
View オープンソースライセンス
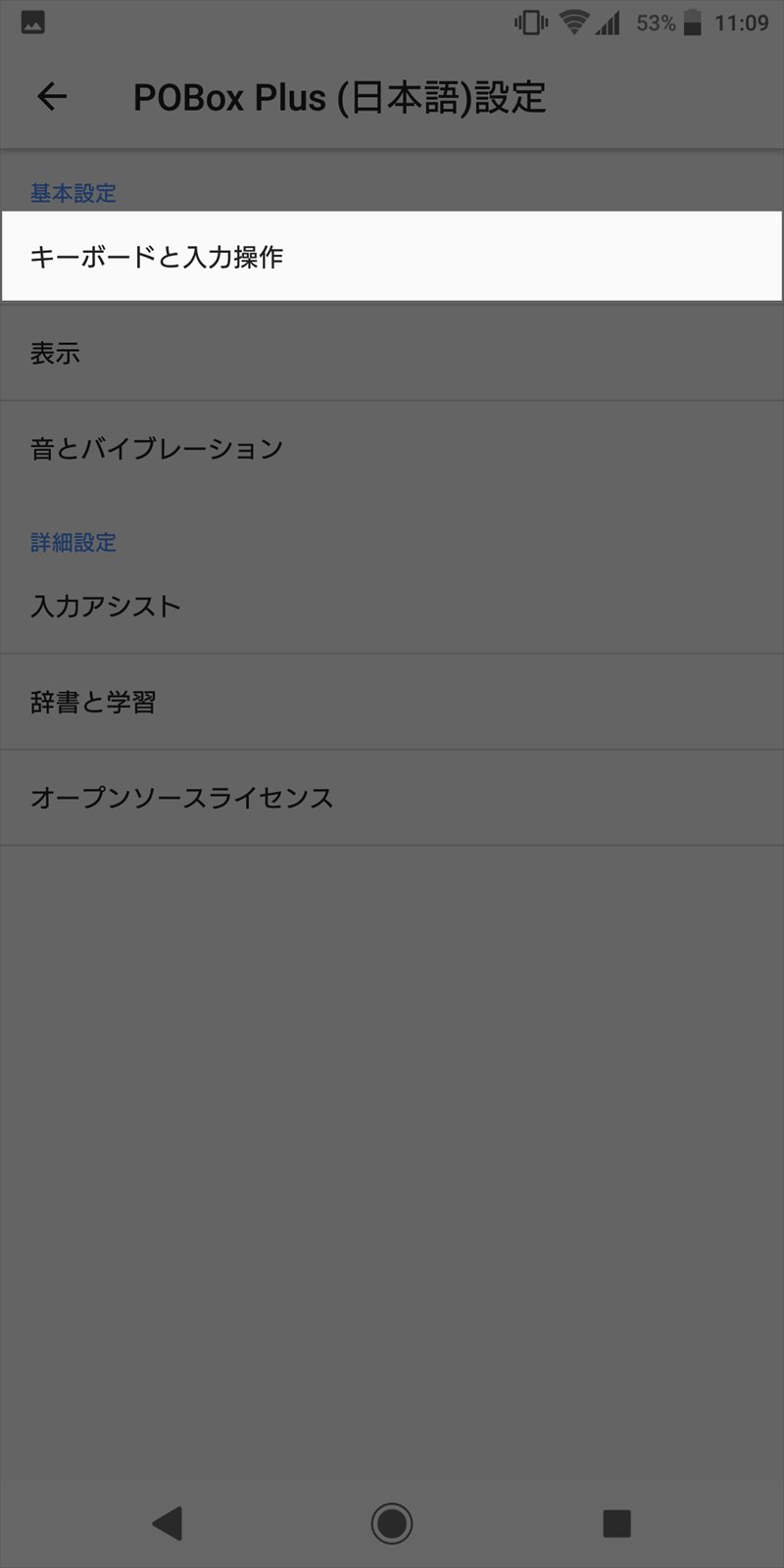click(392, 798)
